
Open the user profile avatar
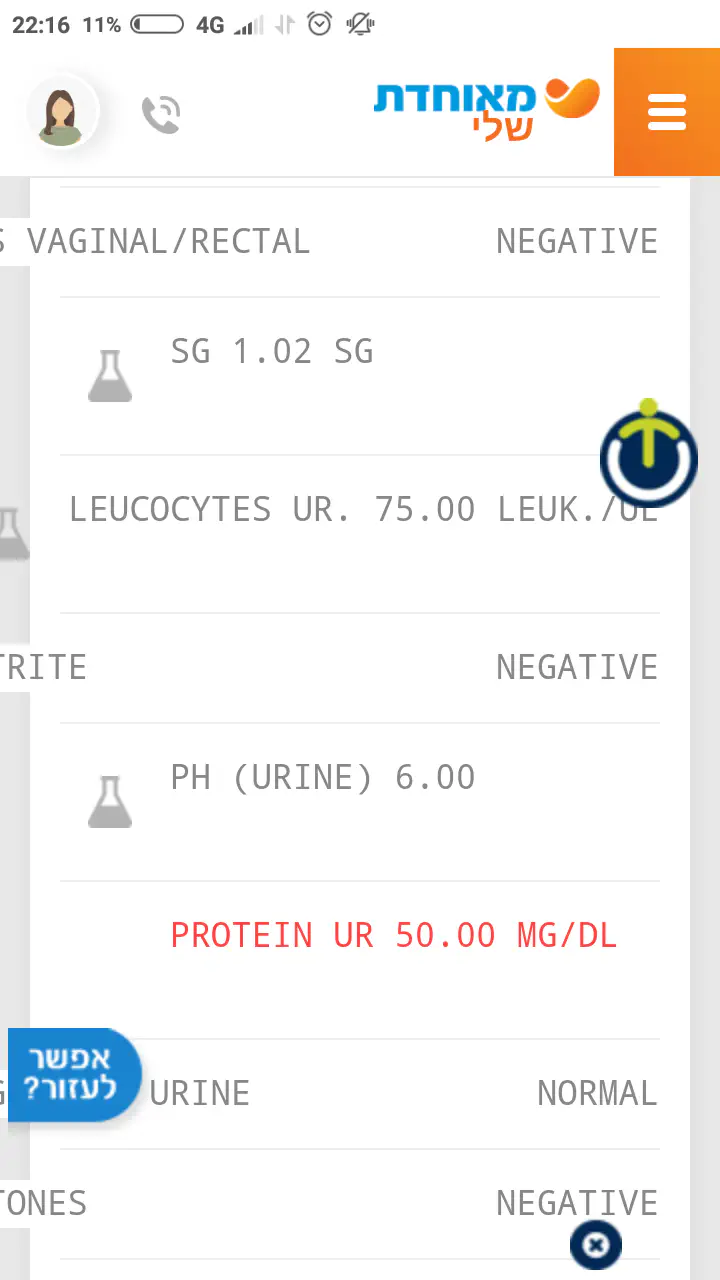pos(62,113)
